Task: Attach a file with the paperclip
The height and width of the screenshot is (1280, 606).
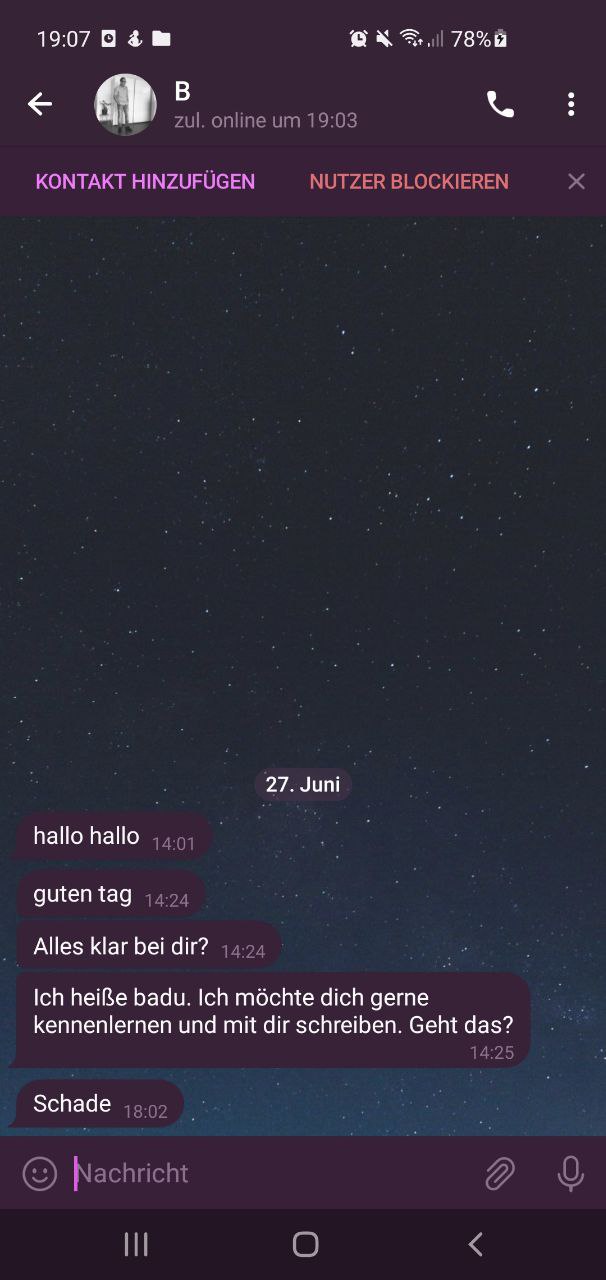Action: (500, 1173)
